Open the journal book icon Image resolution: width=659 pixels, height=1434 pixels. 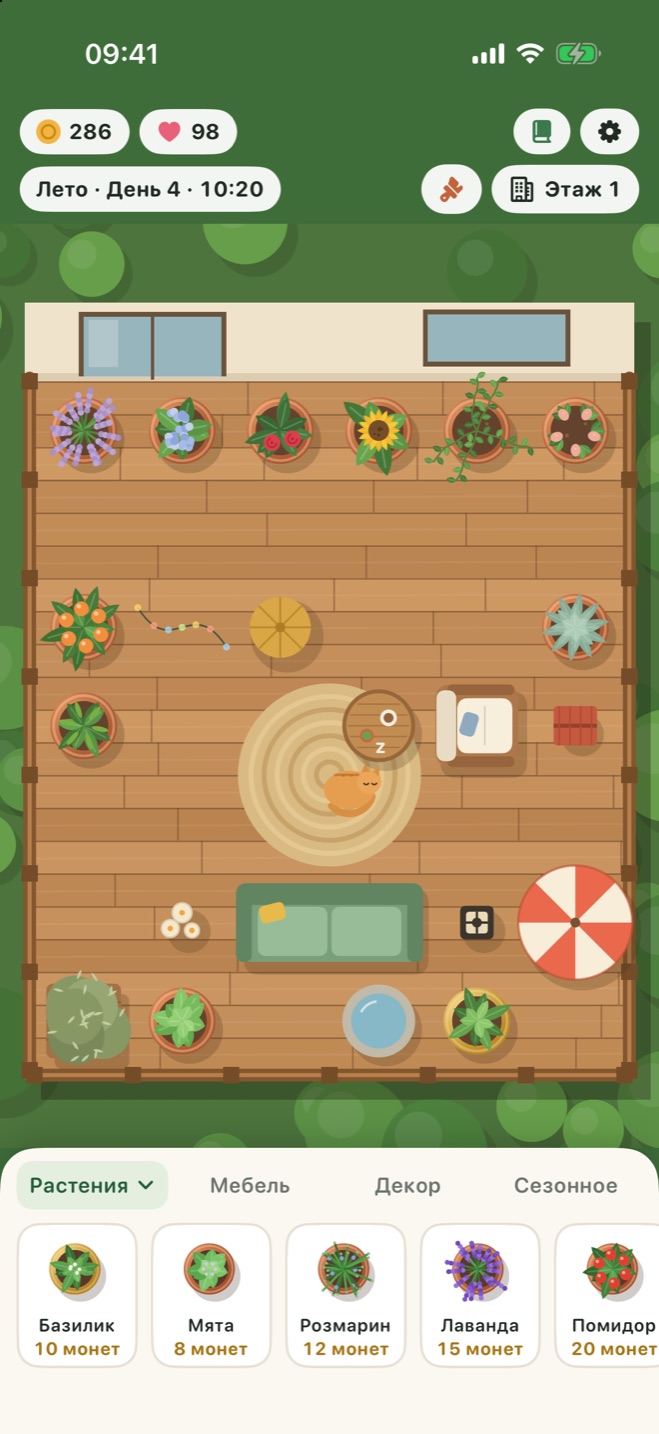(x=542, y=131)
